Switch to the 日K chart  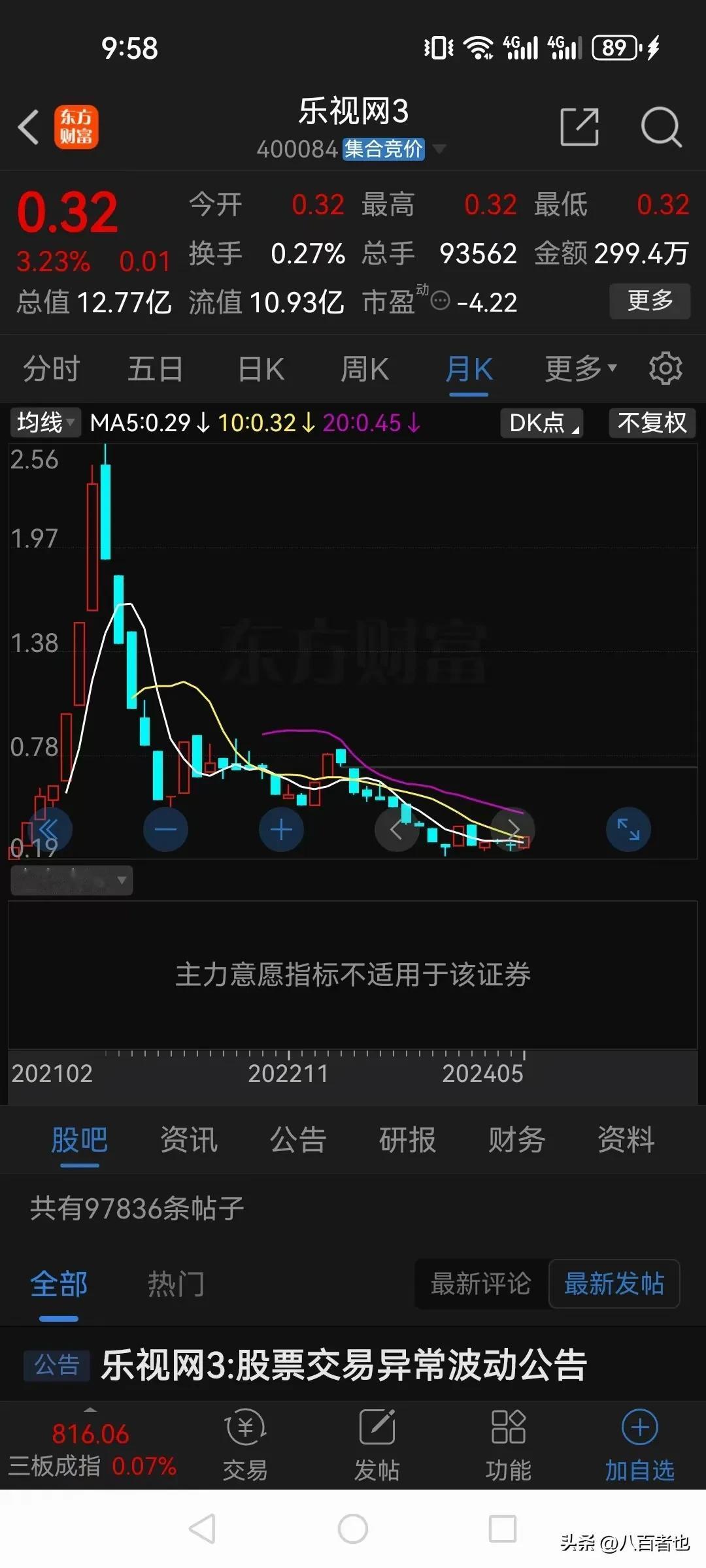[x=261, y=369]
